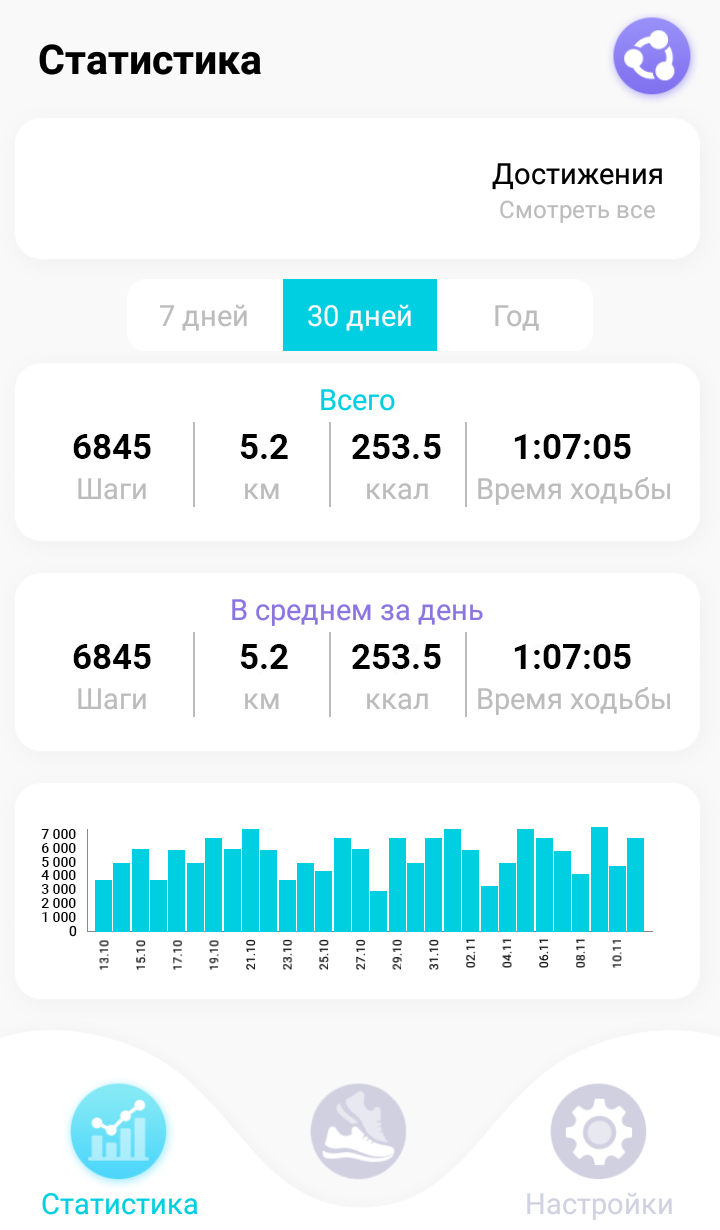Show the Год statistics

[x=516, y=316]
